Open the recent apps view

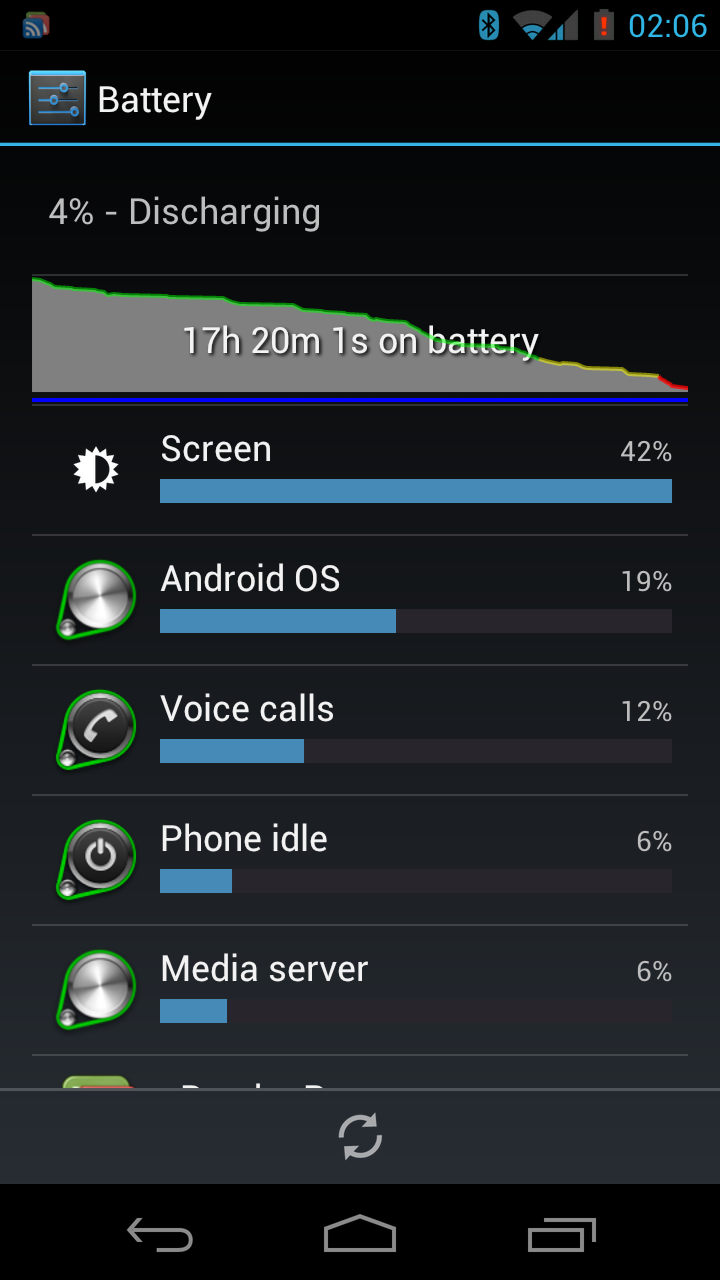coord(561,1234)
